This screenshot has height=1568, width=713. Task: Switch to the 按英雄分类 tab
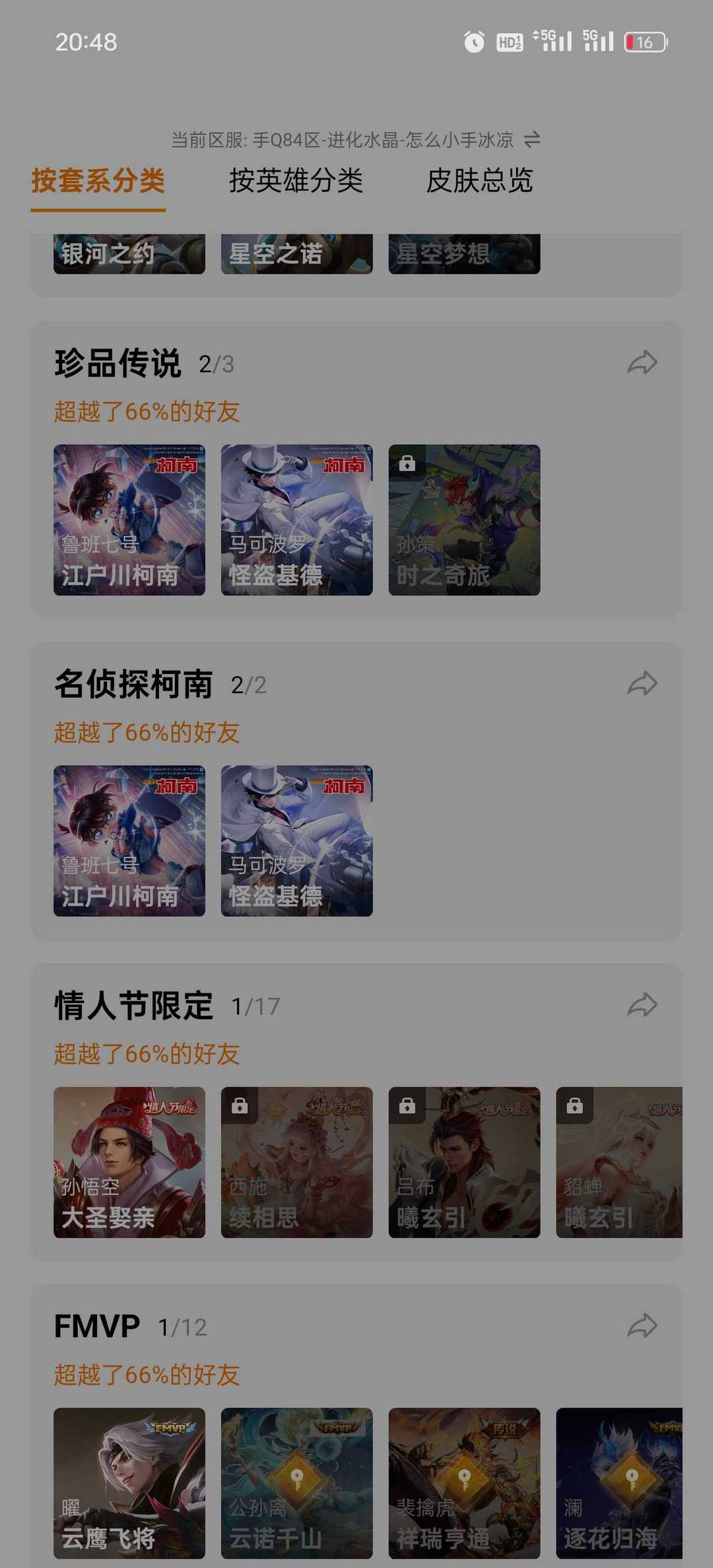[x=296, y=180]
